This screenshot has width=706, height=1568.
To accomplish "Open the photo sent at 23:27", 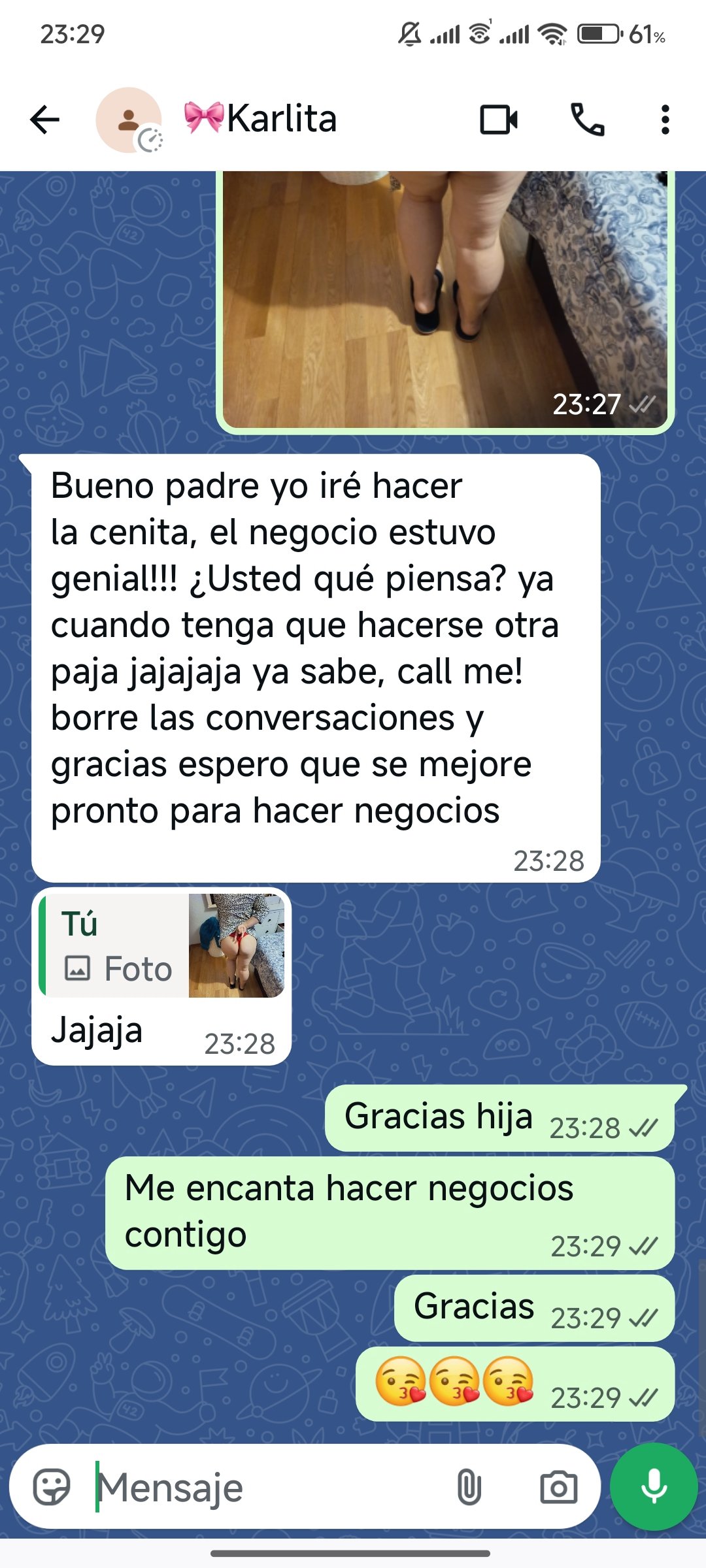I will 445,294.
